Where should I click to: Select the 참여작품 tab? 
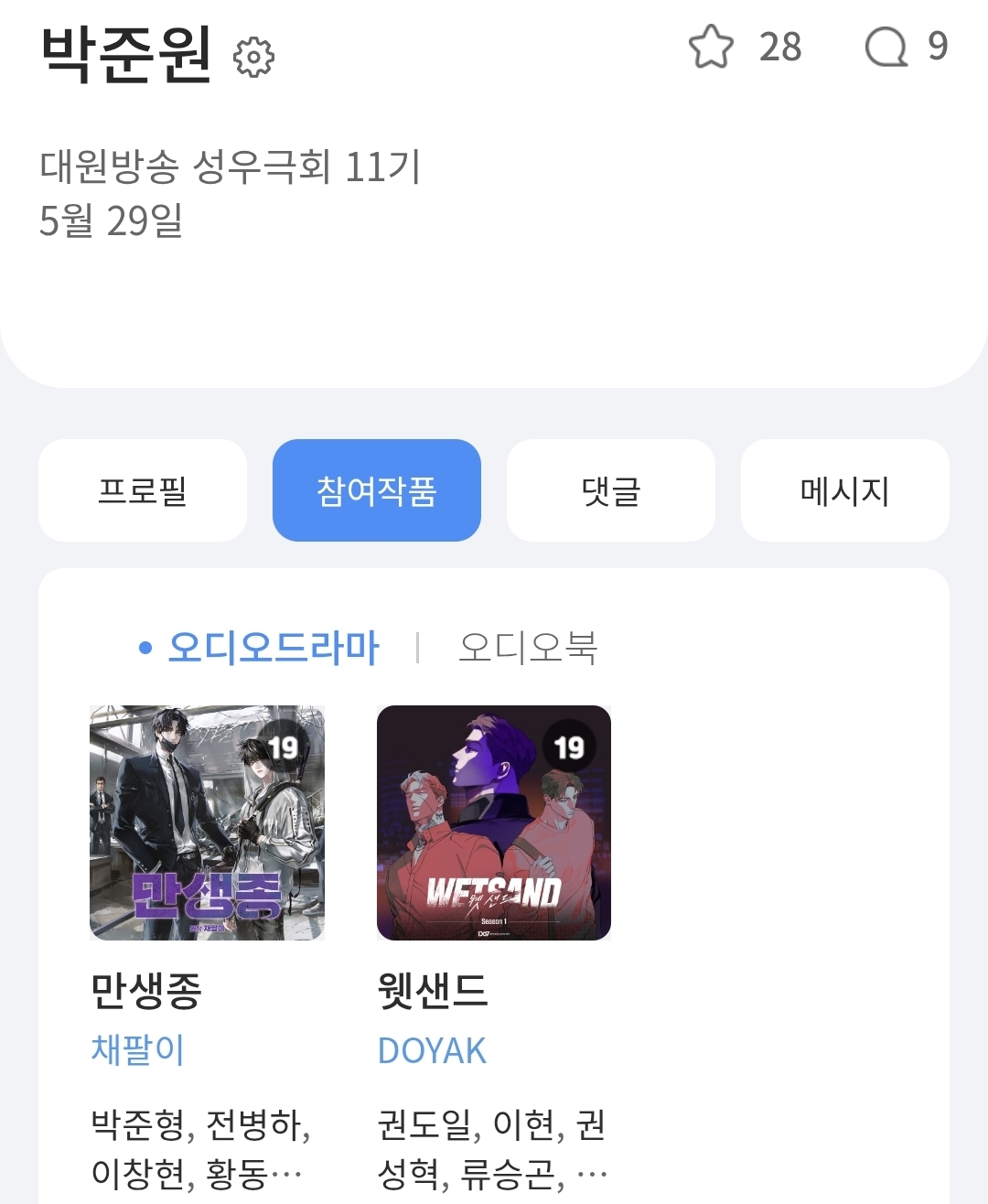click(x=377, y=491)
